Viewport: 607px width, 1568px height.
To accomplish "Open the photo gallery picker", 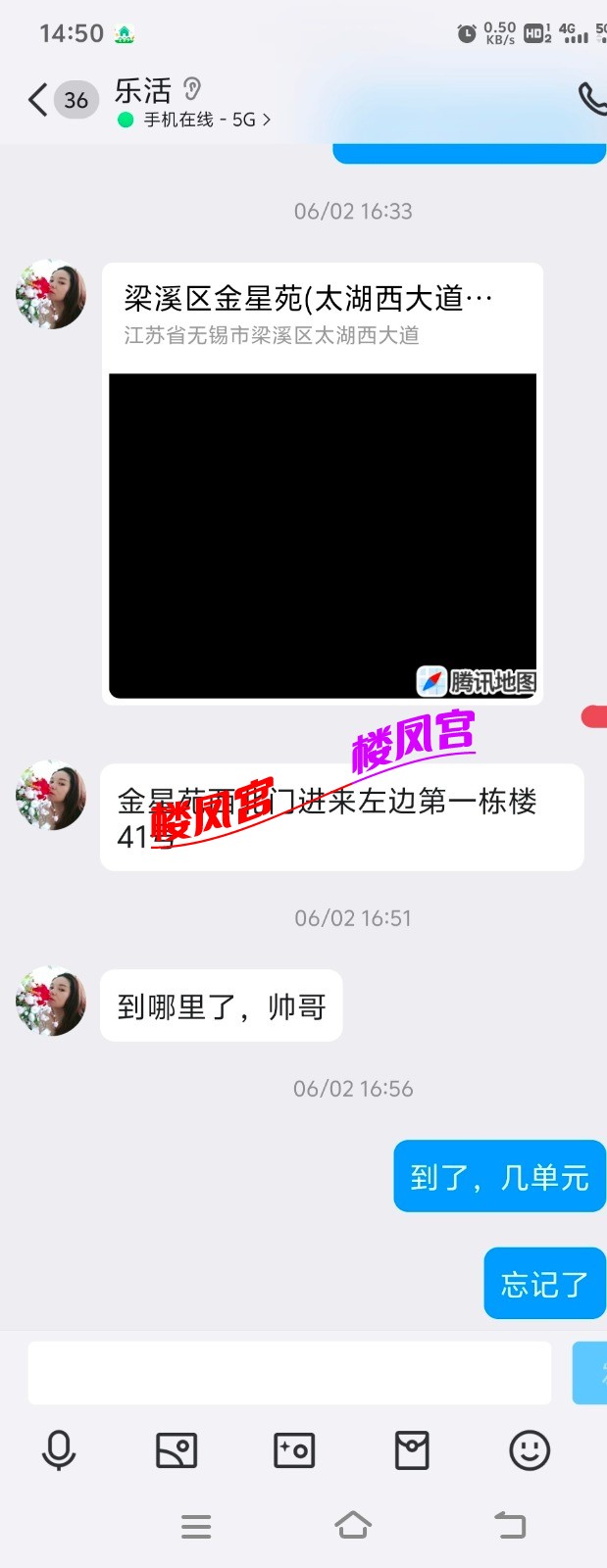I will click(177, 1450).
